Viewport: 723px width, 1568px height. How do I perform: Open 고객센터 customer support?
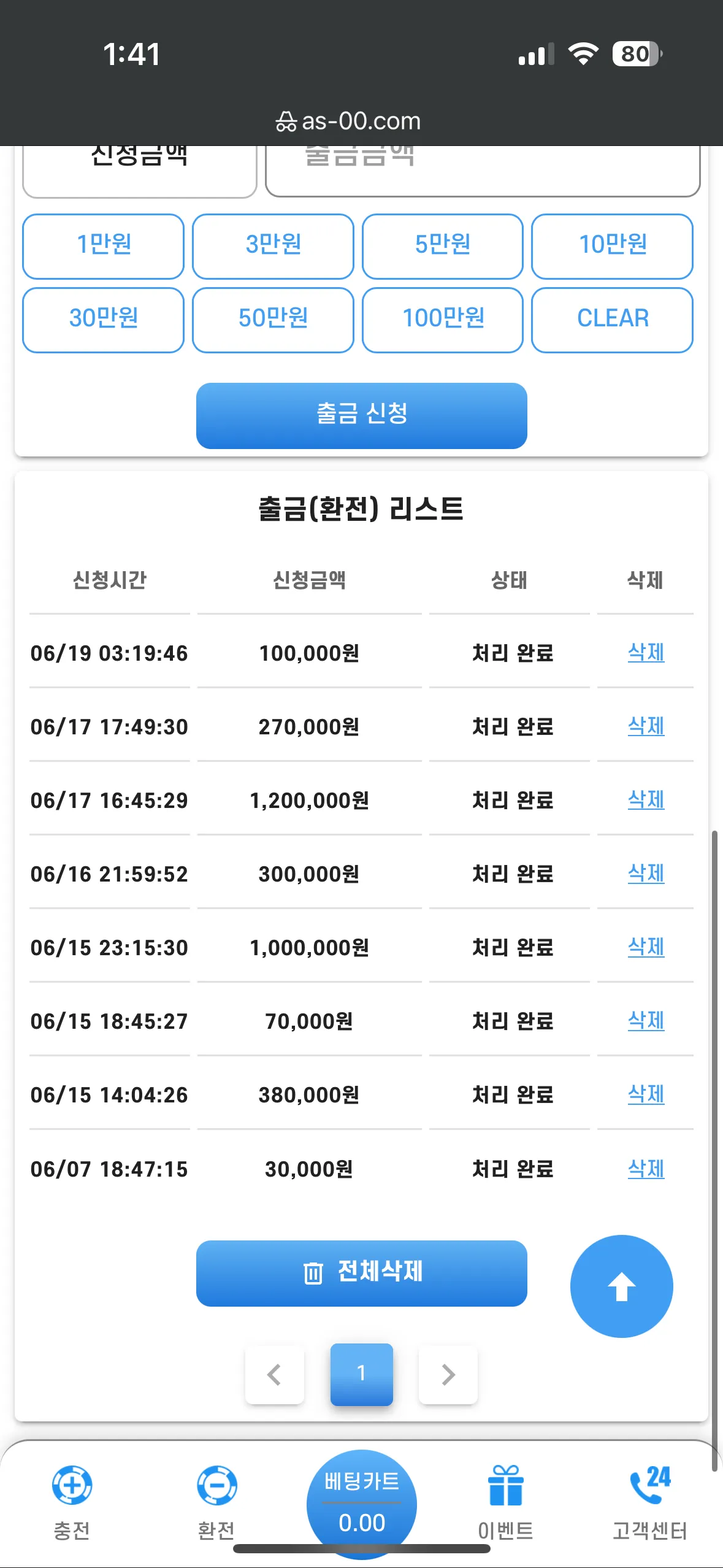[649, 1503]
